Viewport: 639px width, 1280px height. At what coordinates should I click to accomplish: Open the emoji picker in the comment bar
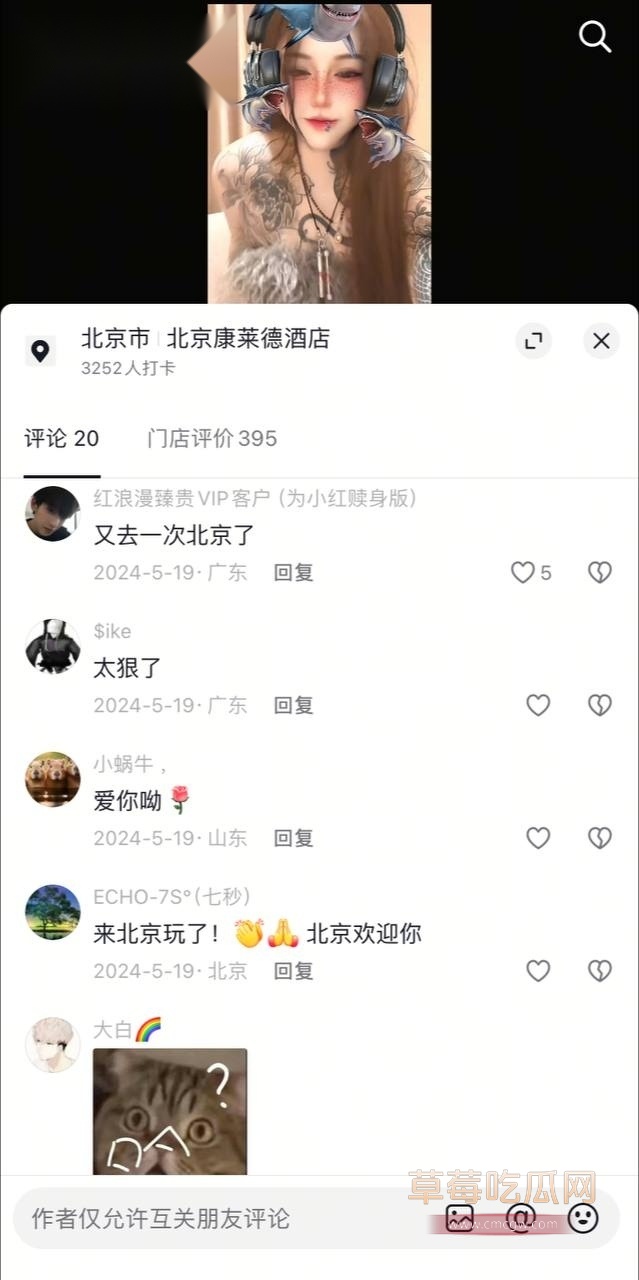tap(583, 1217)
